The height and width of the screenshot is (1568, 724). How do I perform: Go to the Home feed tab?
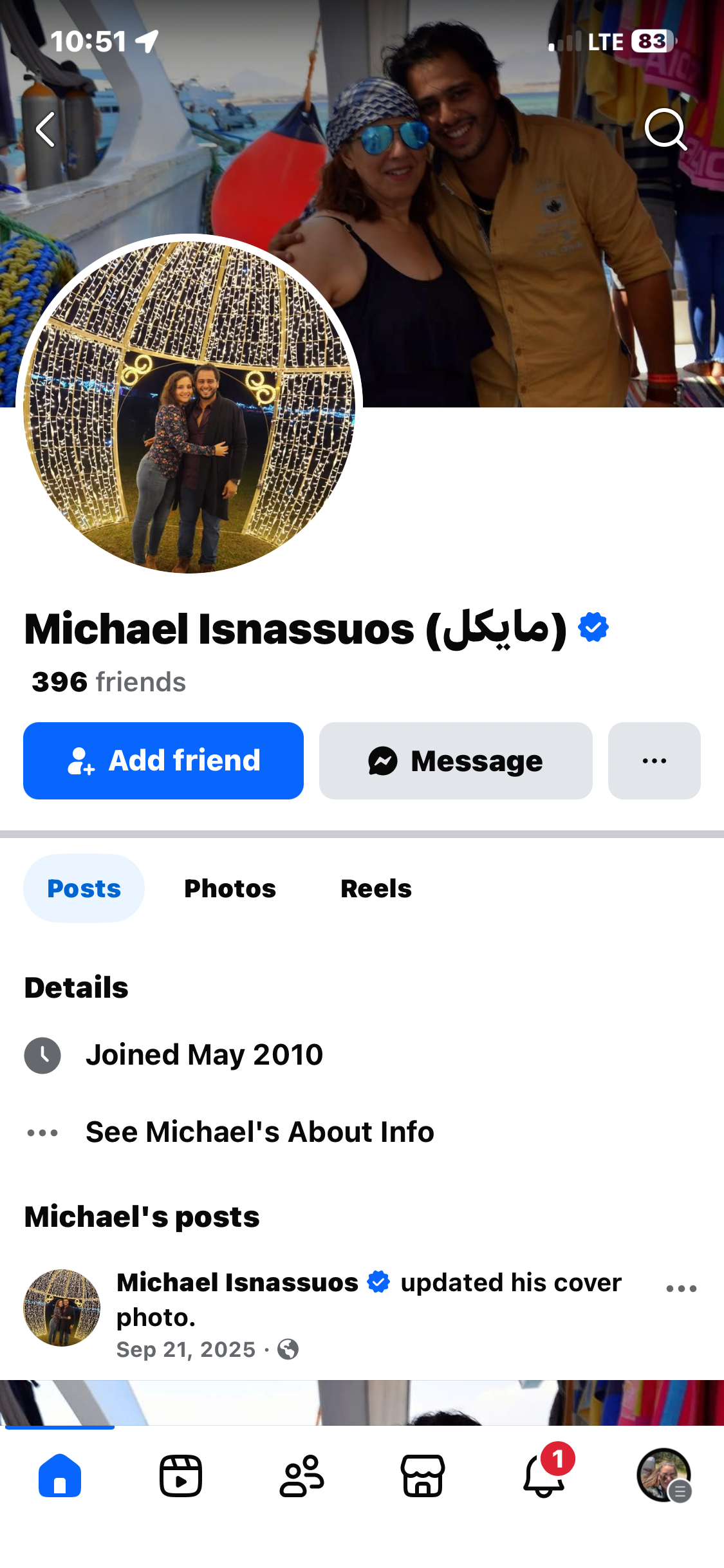coord(60,1475)
